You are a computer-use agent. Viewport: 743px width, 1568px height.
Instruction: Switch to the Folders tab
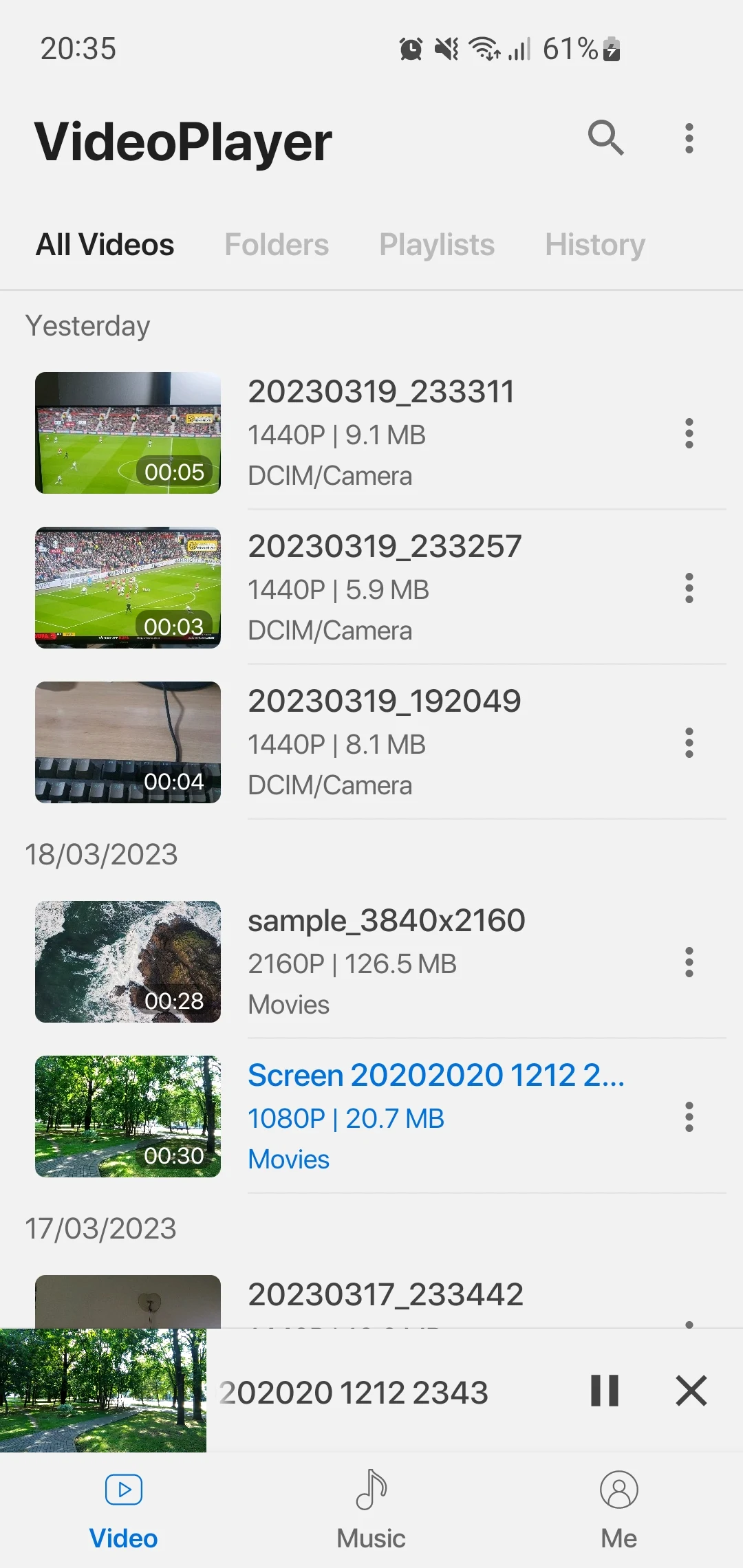pyautogui.click(x=277, y=244)
